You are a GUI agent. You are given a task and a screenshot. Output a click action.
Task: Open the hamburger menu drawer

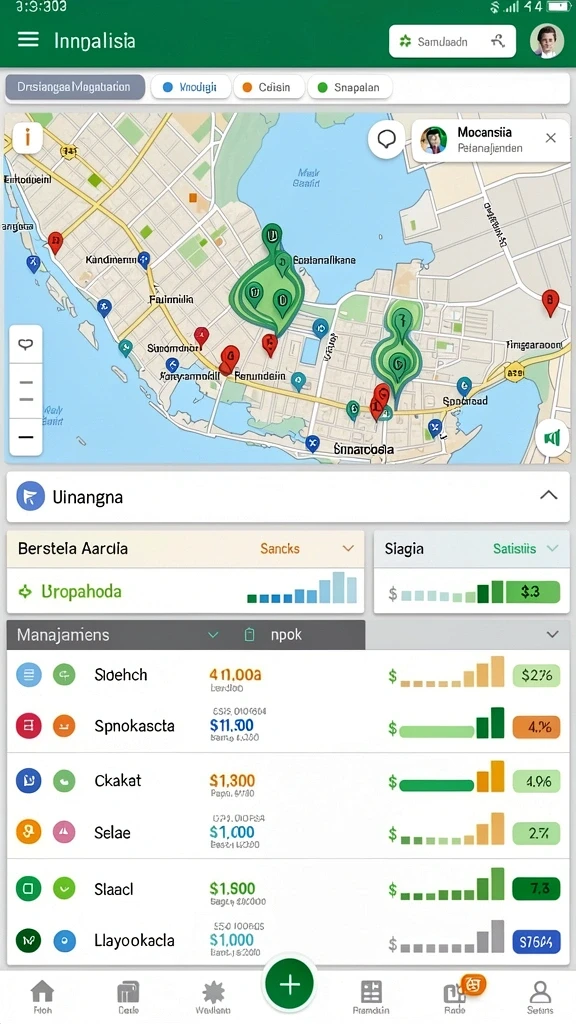point(28,40)
